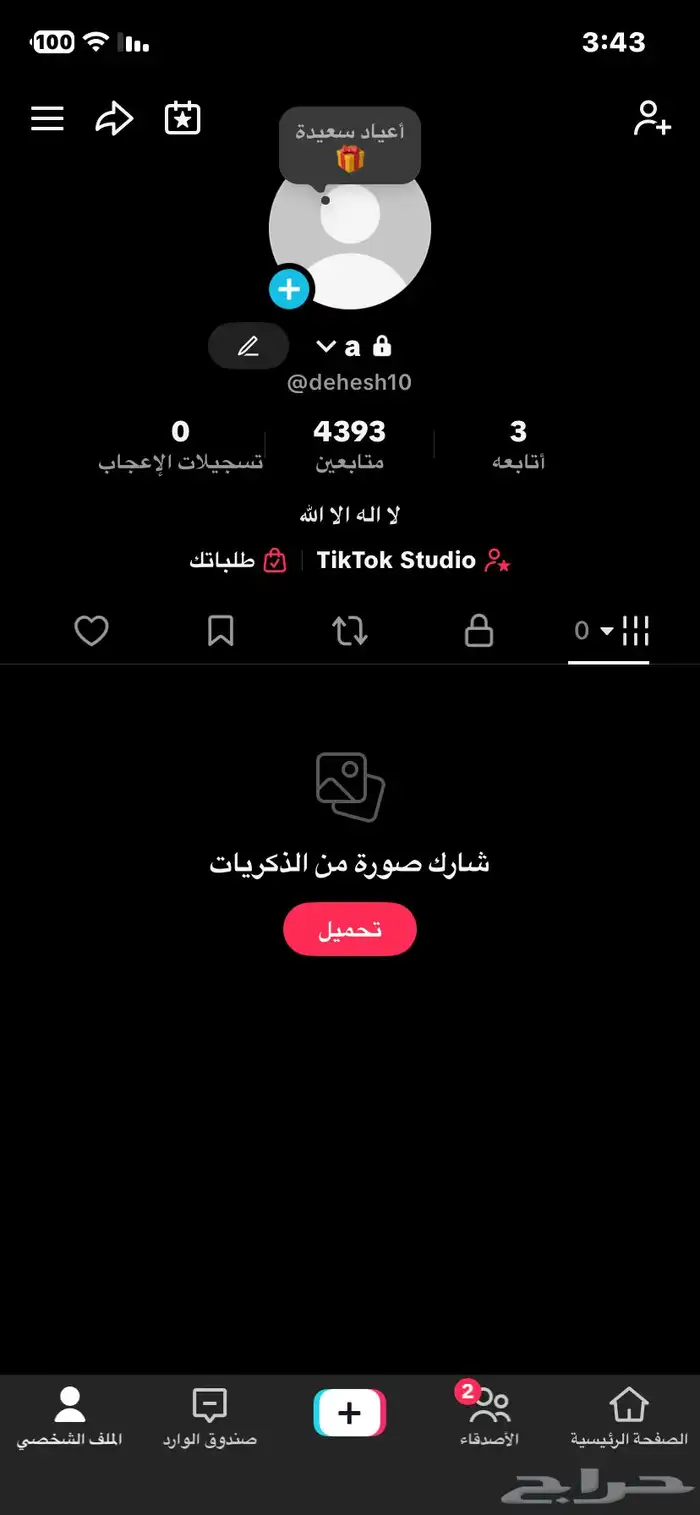This screenshot has height=1515, width=700.
Task: Open the صندوق الوارد inbox tab
Action: click(210, 1416)
